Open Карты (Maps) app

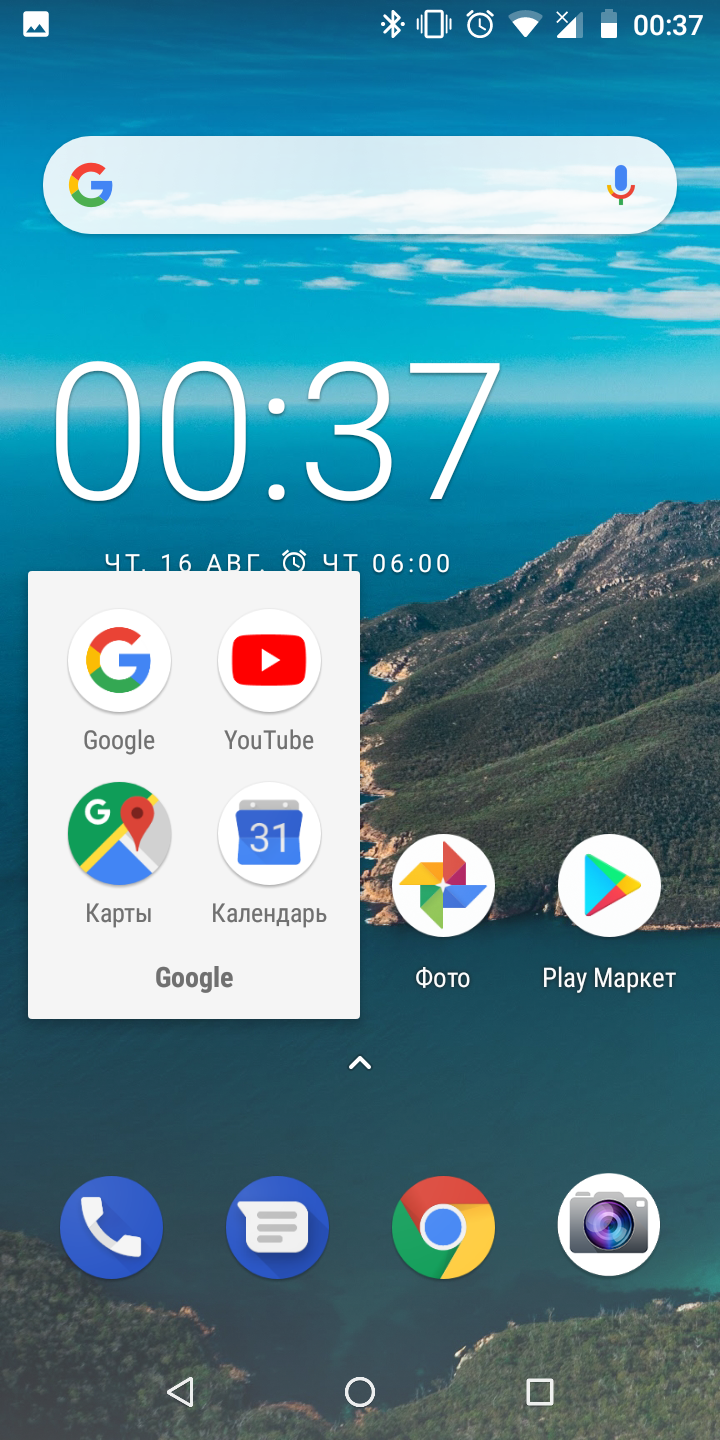[119, 834]
